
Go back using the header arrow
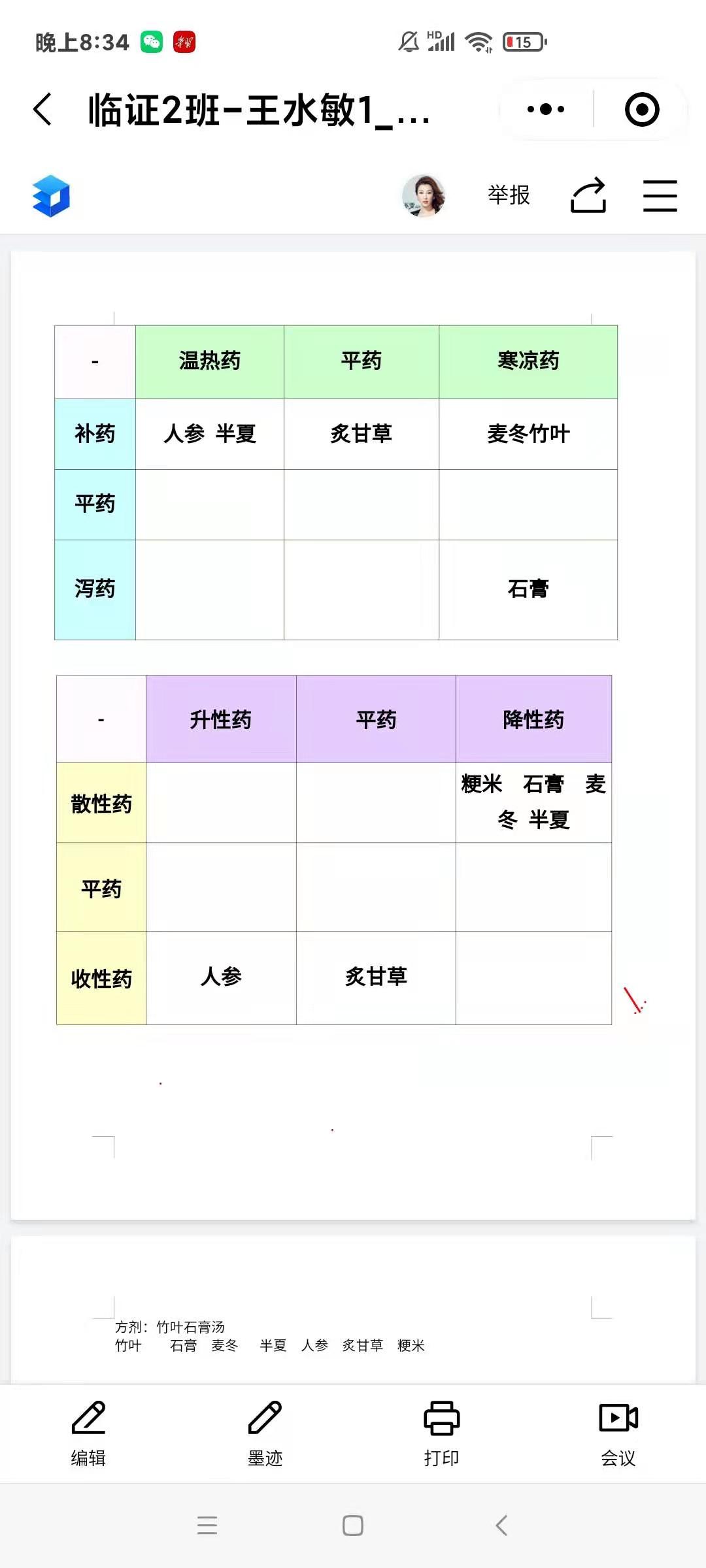tap(43, 109)
